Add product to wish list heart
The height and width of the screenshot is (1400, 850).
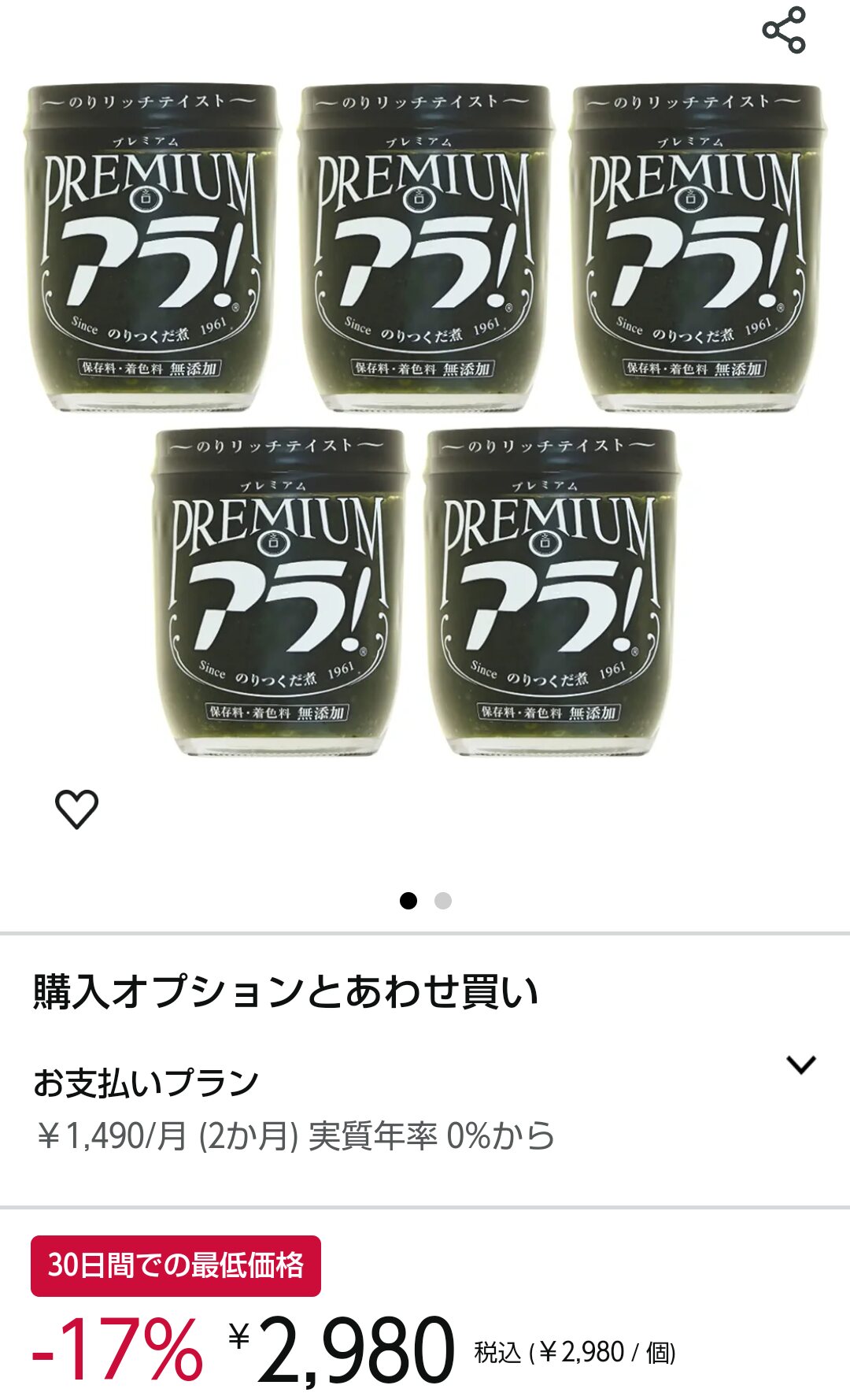[76, 809]
